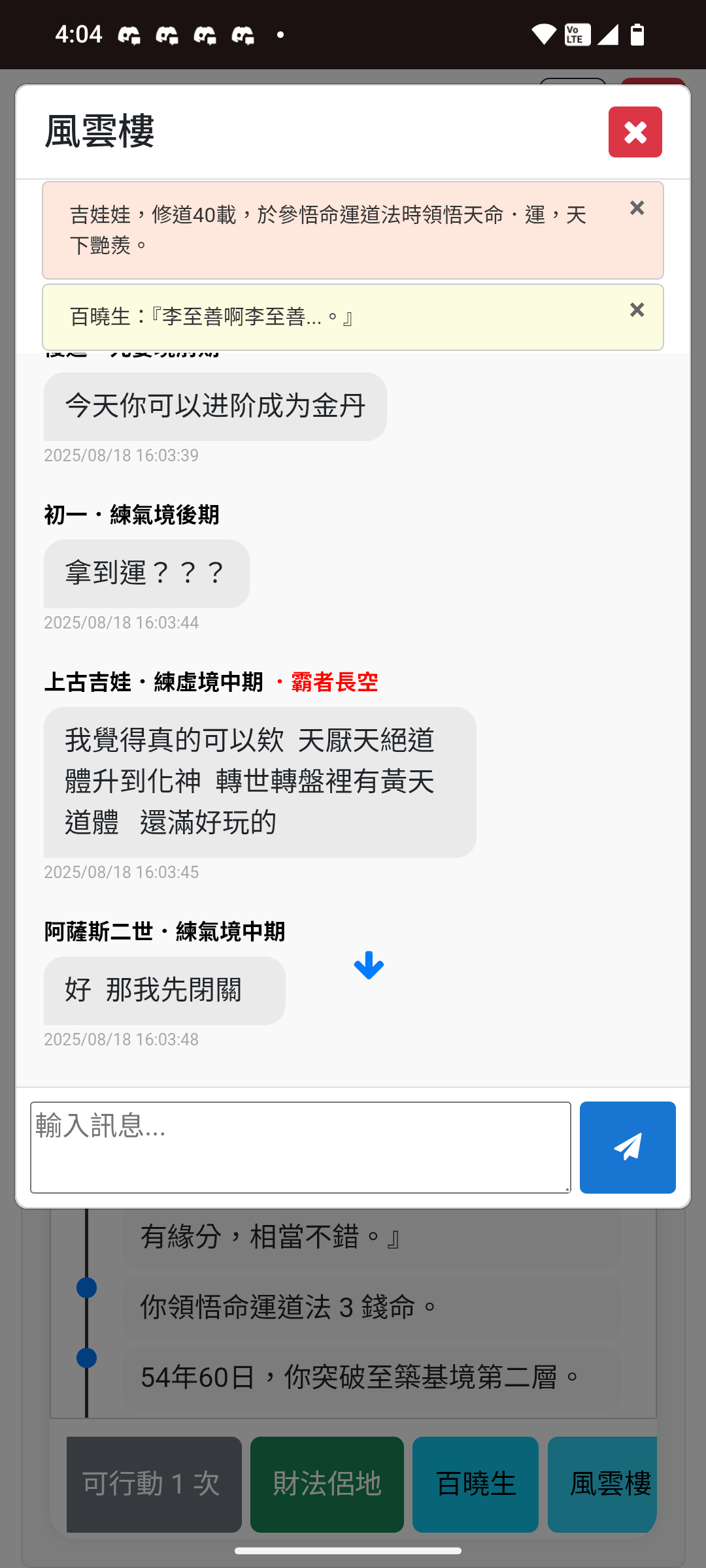Close the 風雲樓 chat dialog

pos(635,132)
